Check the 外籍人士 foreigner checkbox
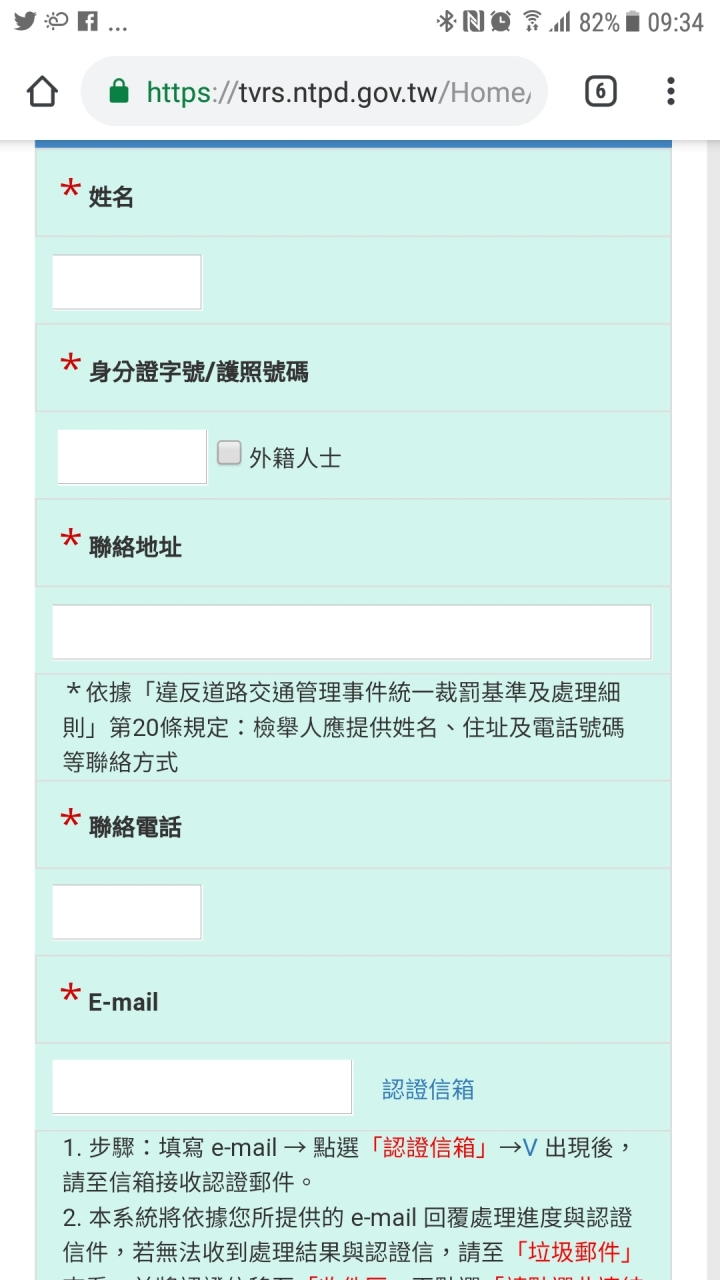This screenshot has width=720, height=1280. 230,454
